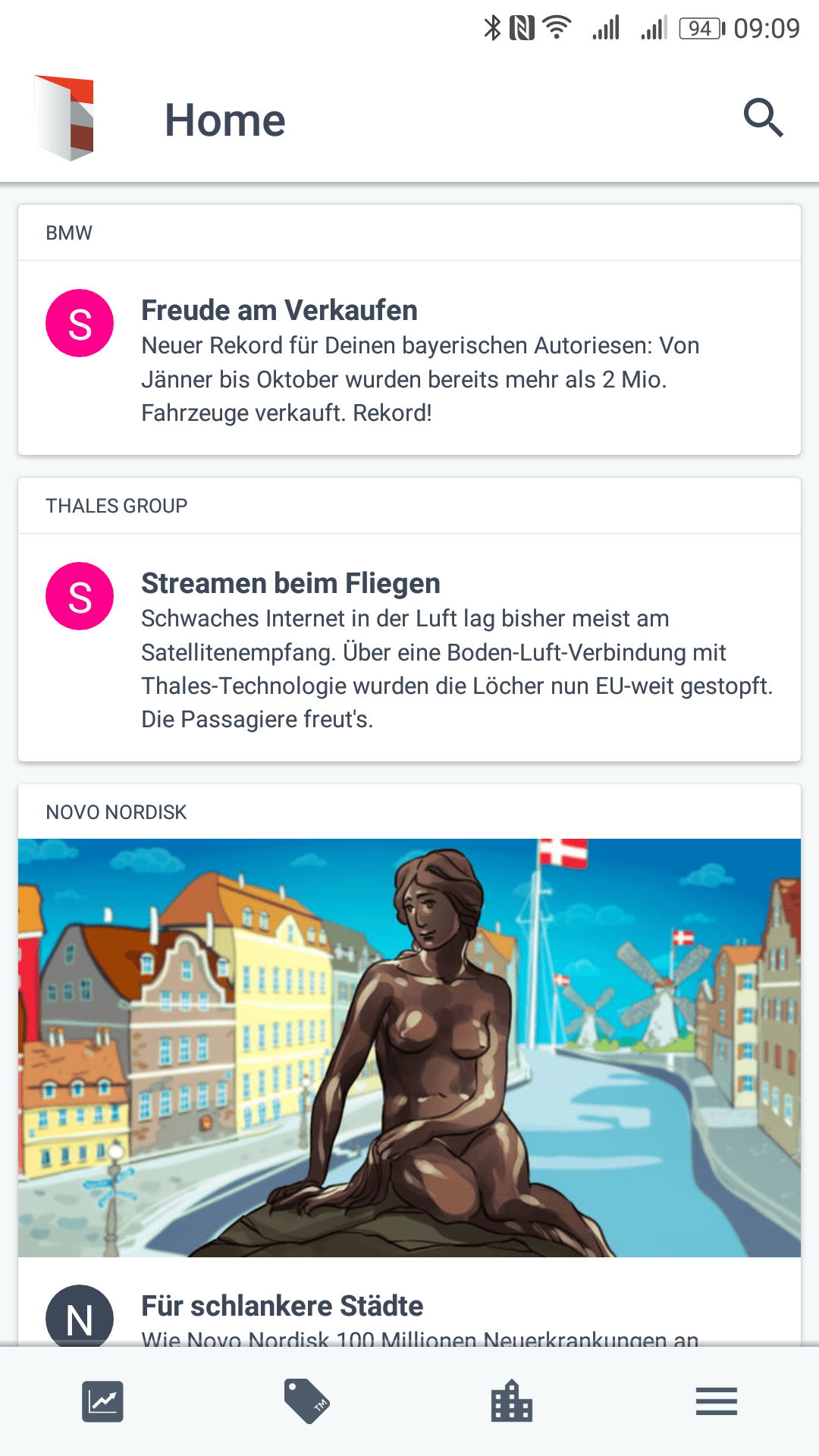Screen dimensions: 819x1456
Task: Open the BMW article Freude am Verkaufen
Action: pyautogui.click(x=409, y=358)
